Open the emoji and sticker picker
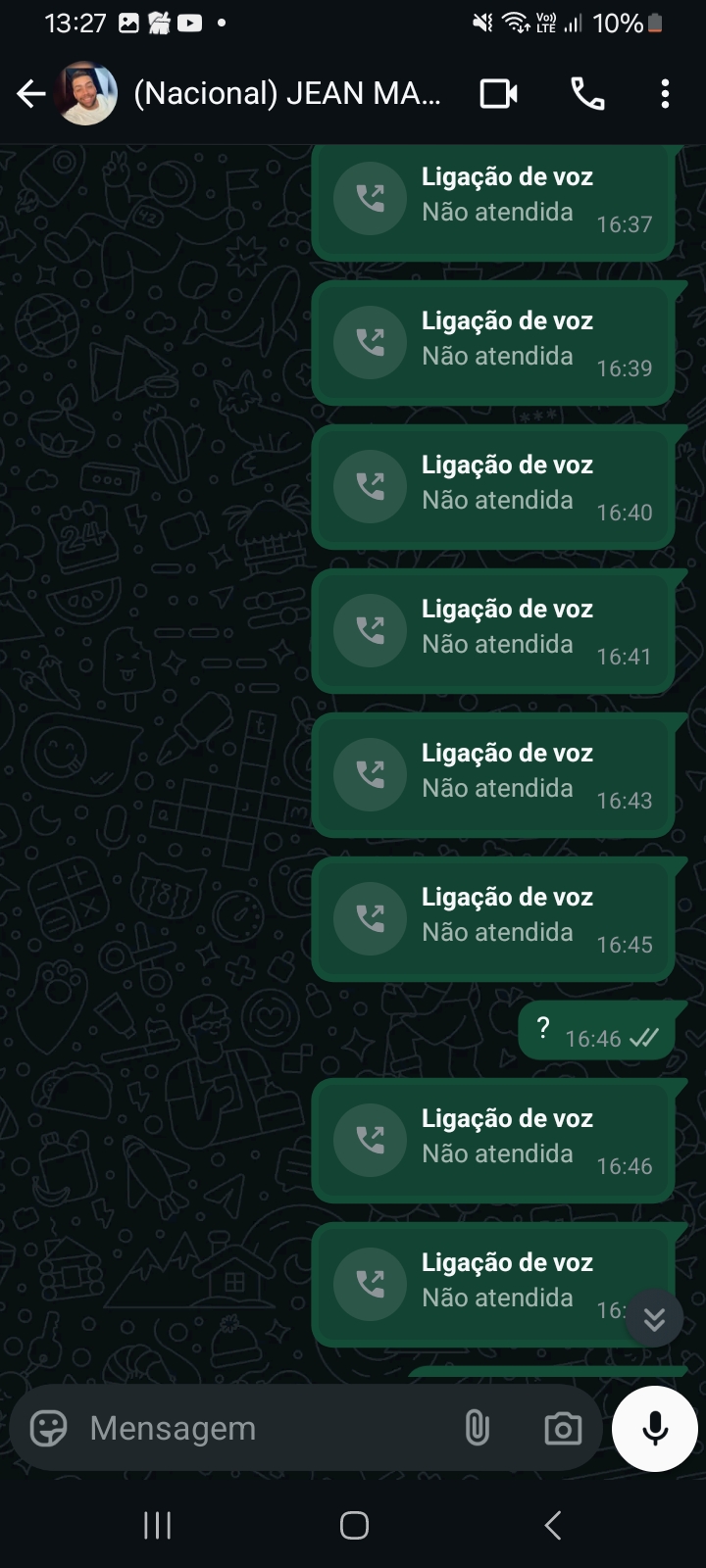706x1568 pixels. pos(48,1429)
